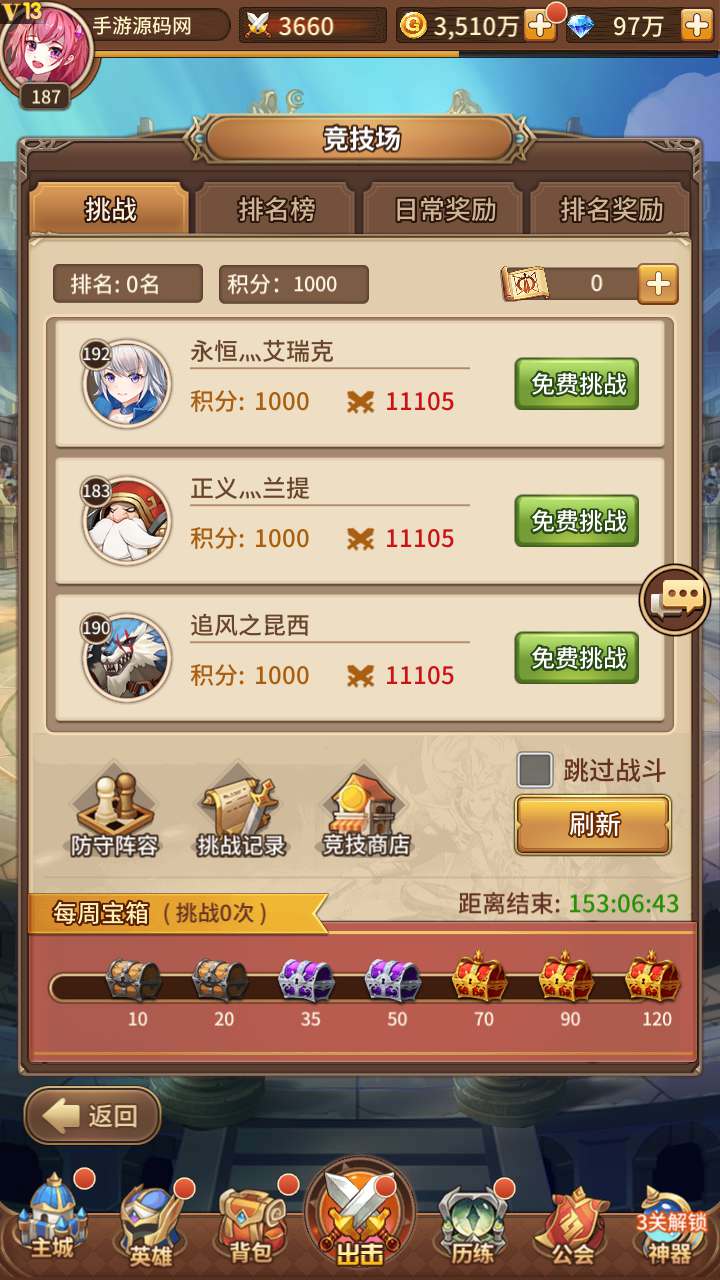
Task: Select the 排名奖励 tab
Action: click(610, 210)
